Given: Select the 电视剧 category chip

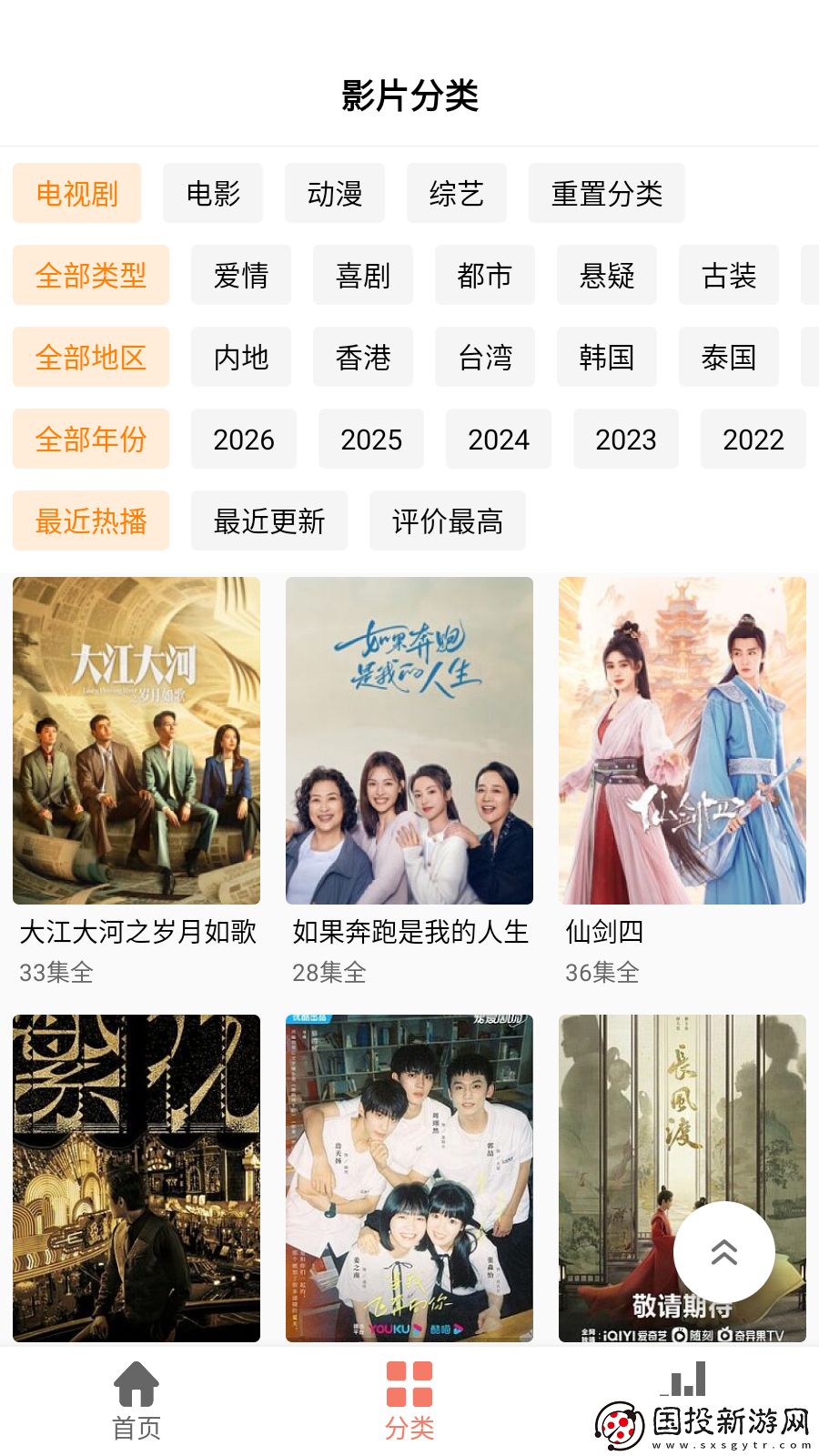Looking at the screenshot, I should point(77,193).
